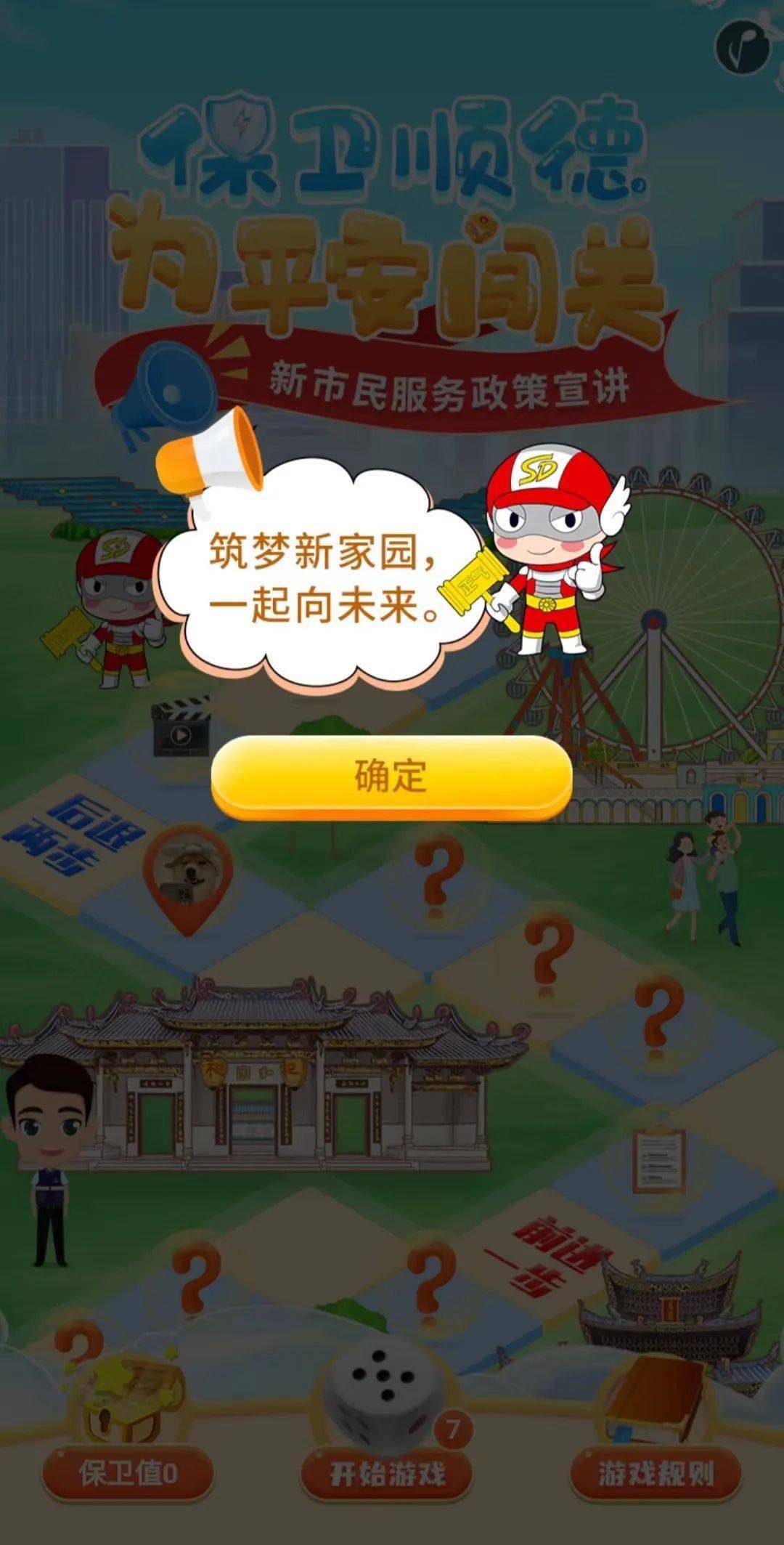Toggle the background music icon
The height and width of the screenshot is (1545, 784).
click(742, 47)
